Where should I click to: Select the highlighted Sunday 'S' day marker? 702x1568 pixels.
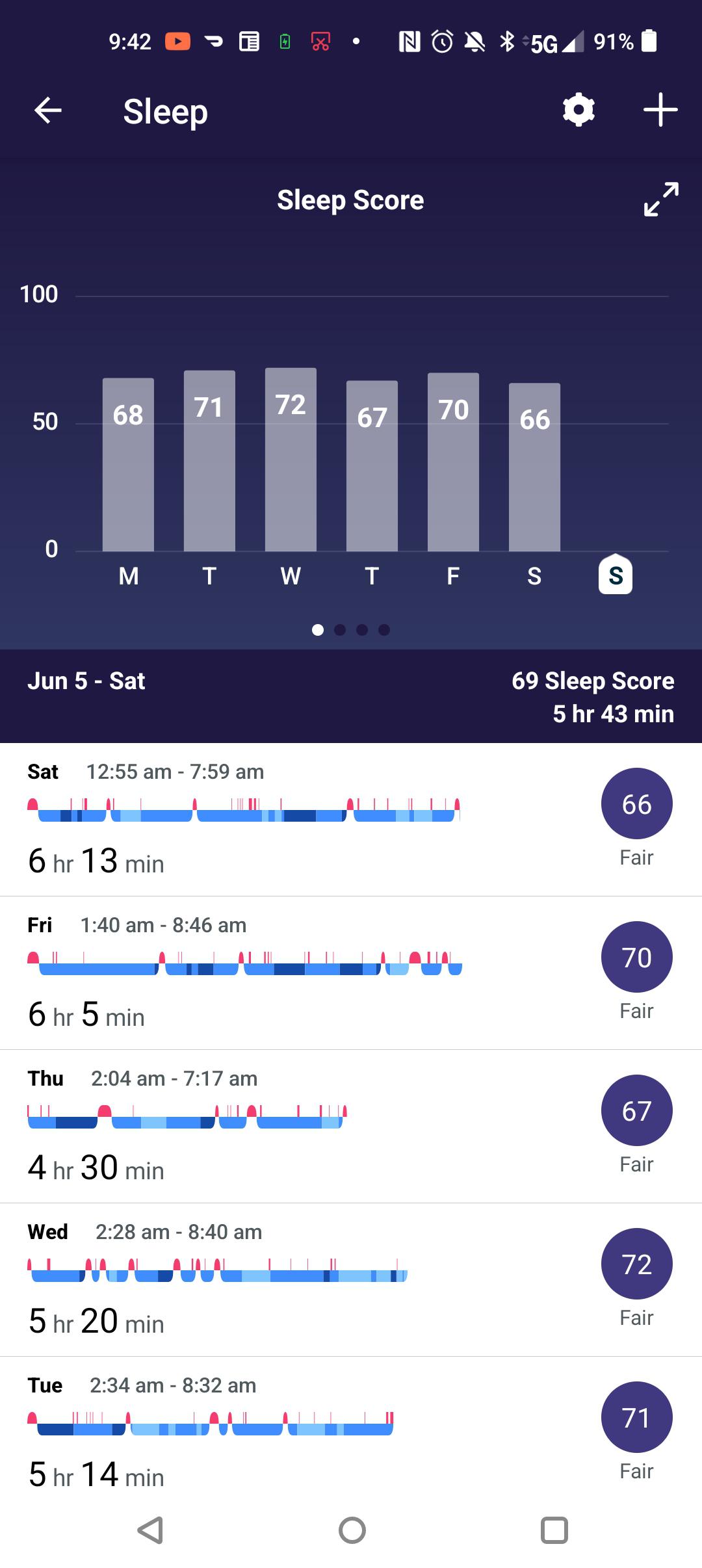615,575
